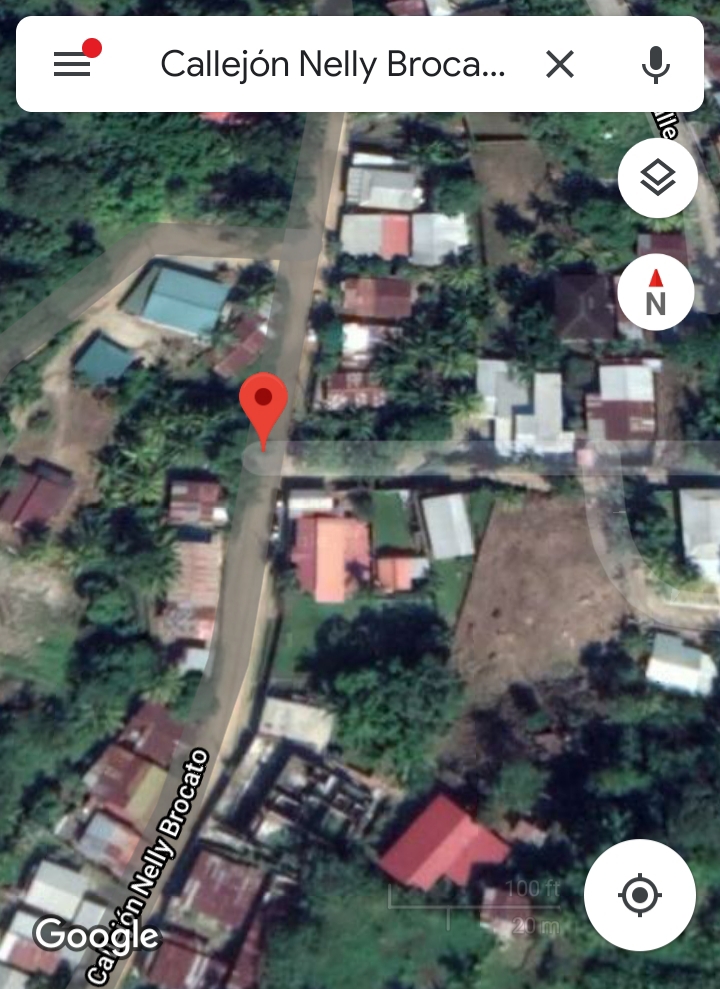Clear the search query with X
Viewport: 720px width, 989px height.
(x=560, y=65)
